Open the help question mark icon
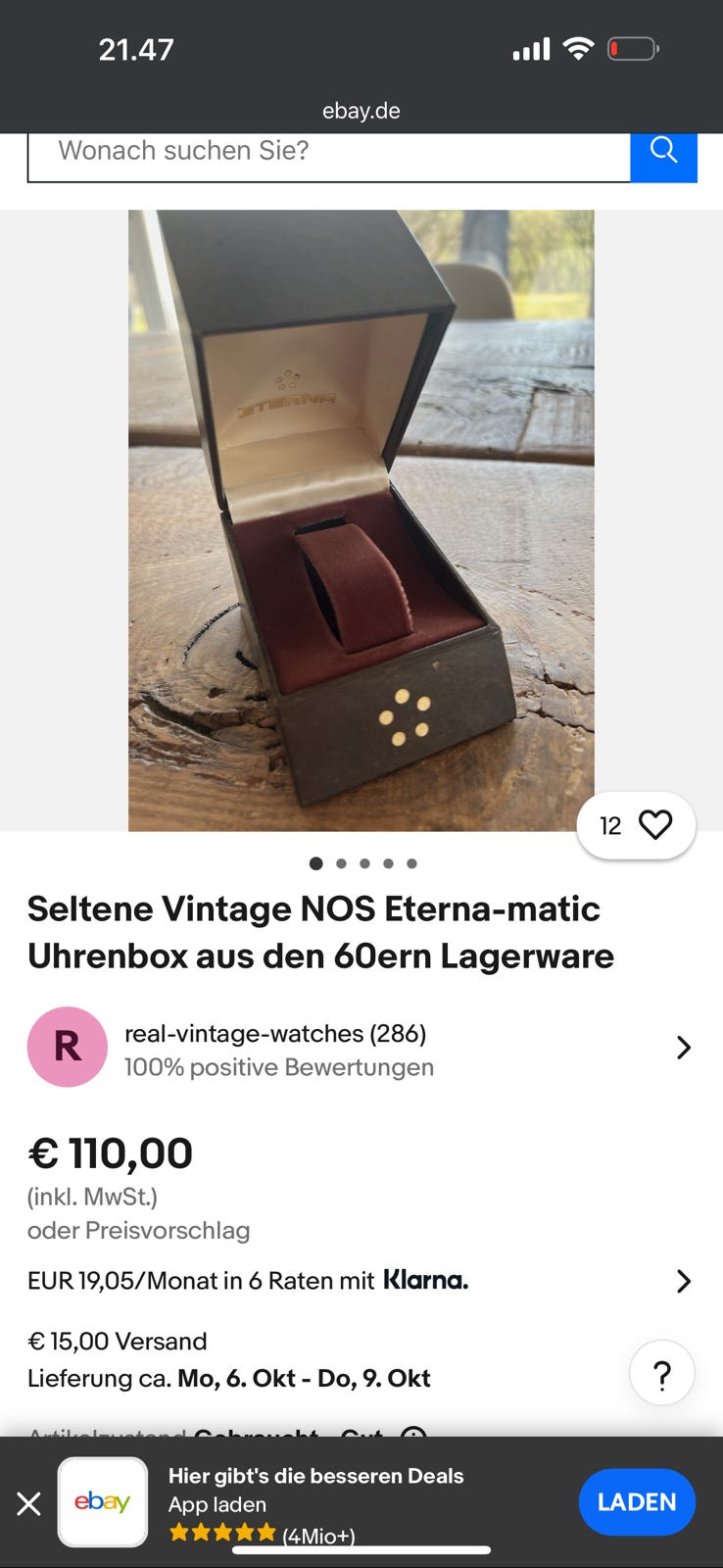 click(x=662, y=1372)
